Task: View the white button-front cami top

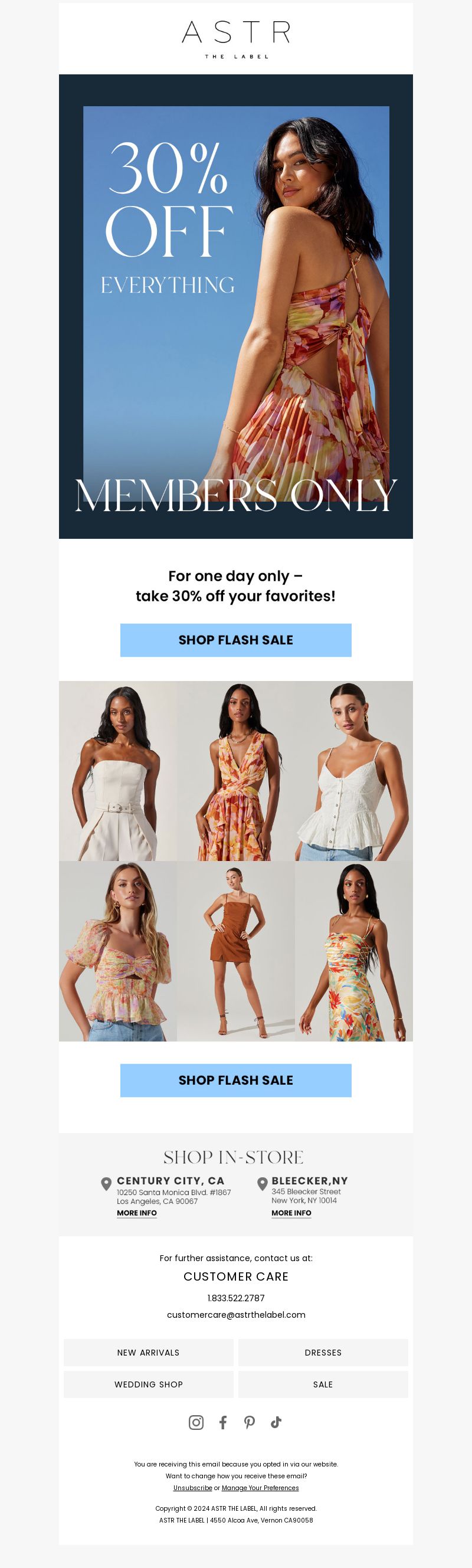Action: tap(354, 771)
